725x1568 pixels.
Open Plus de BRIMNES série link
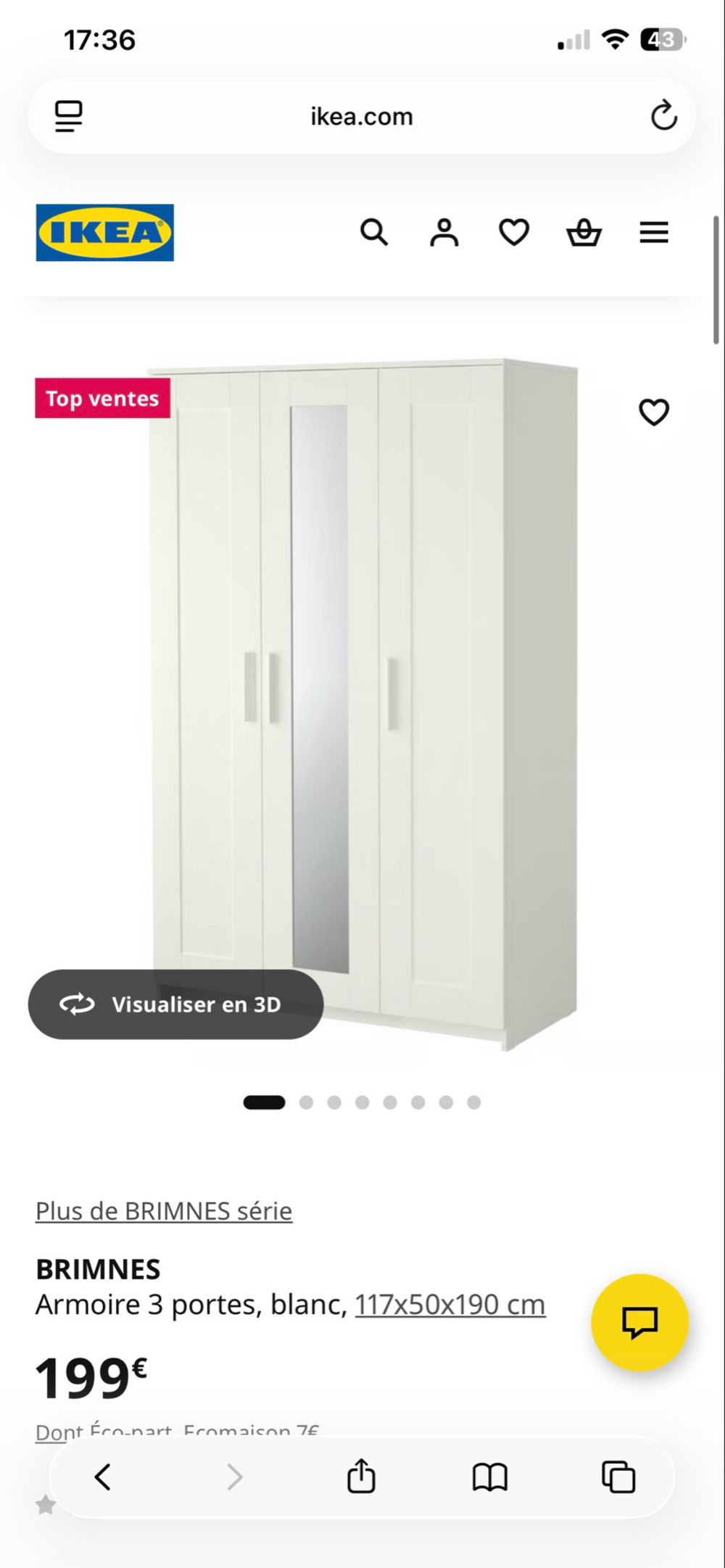164,1210
